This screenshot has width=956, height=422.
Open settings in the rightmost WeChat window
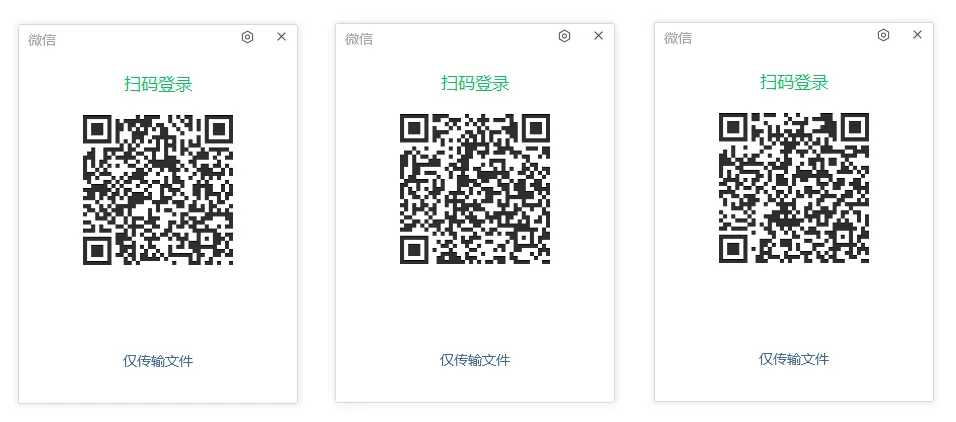883,35
